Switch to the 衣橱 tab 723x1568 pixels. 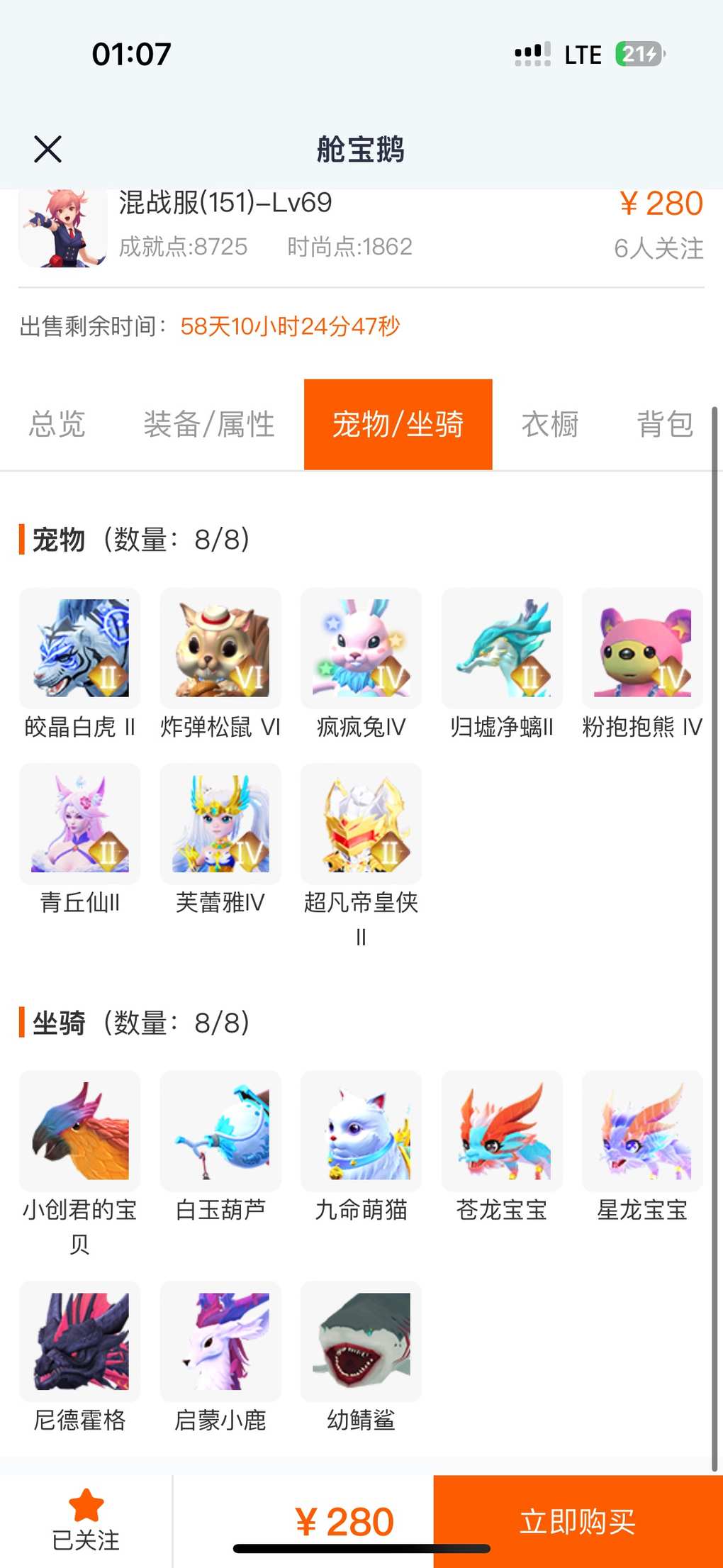550,424
